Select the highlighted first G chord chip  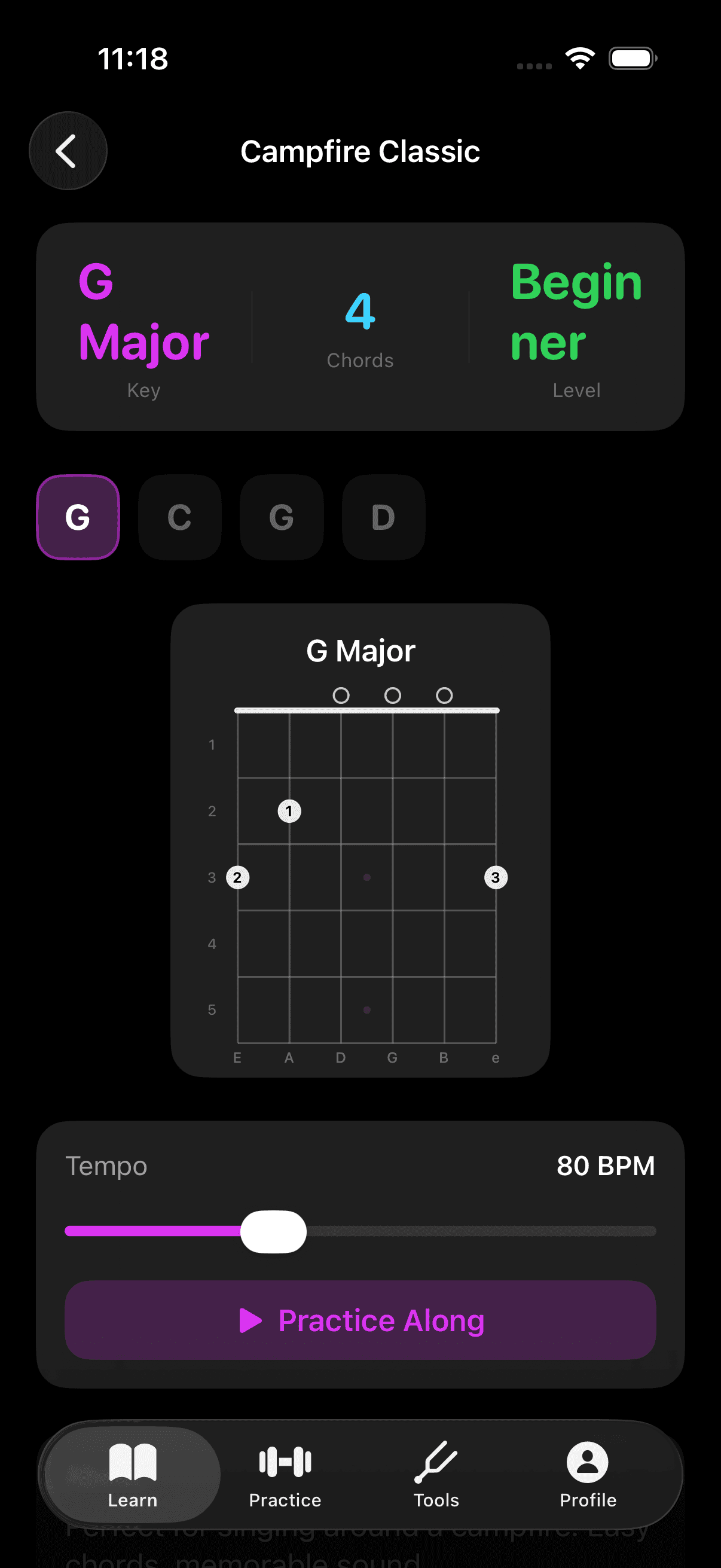(78, 518)
